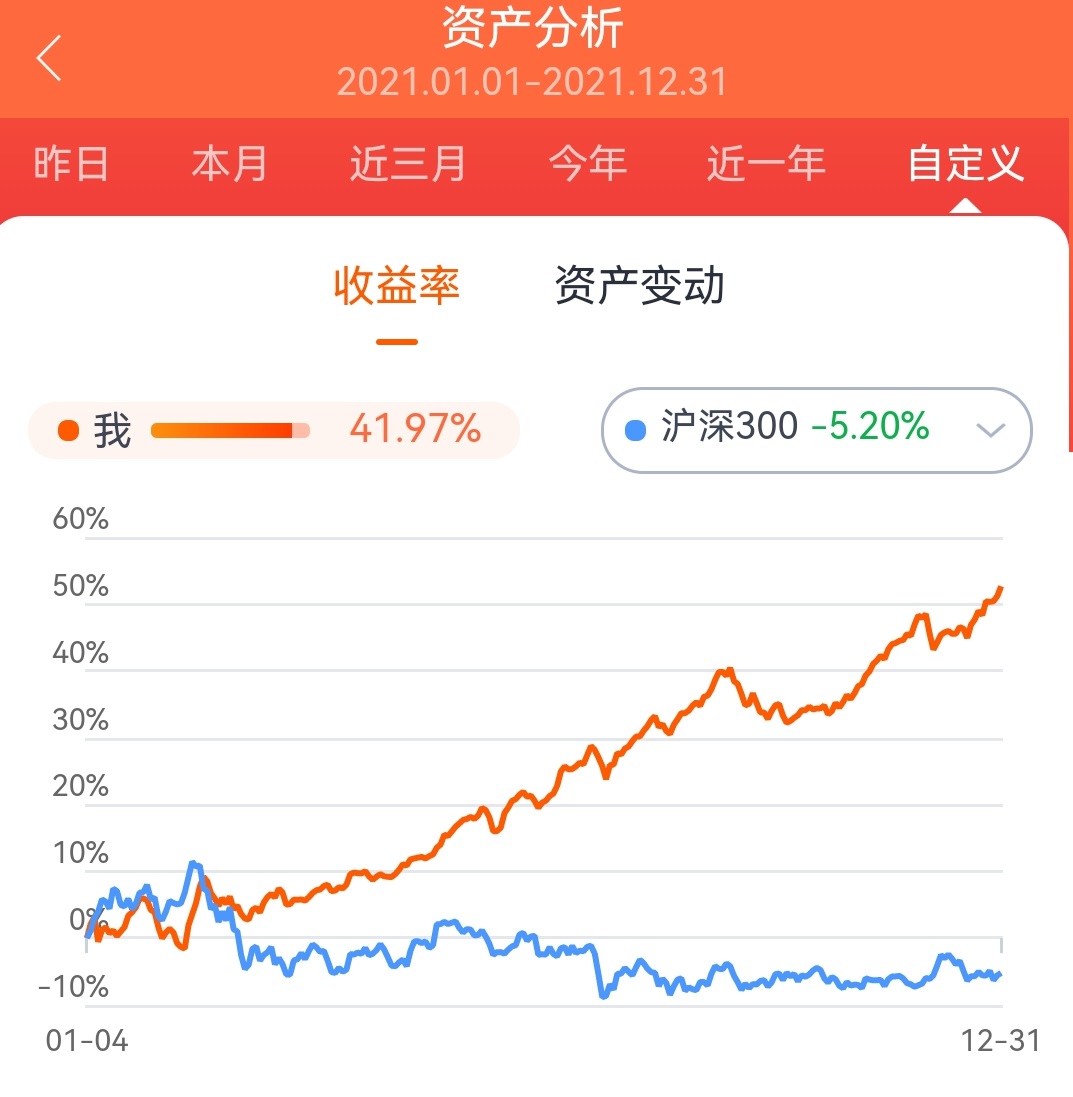This screenshot has height=1097, width=1073.
Task: Select the 今年 tab
Action: pyautogui.click(x=587, y=164)
